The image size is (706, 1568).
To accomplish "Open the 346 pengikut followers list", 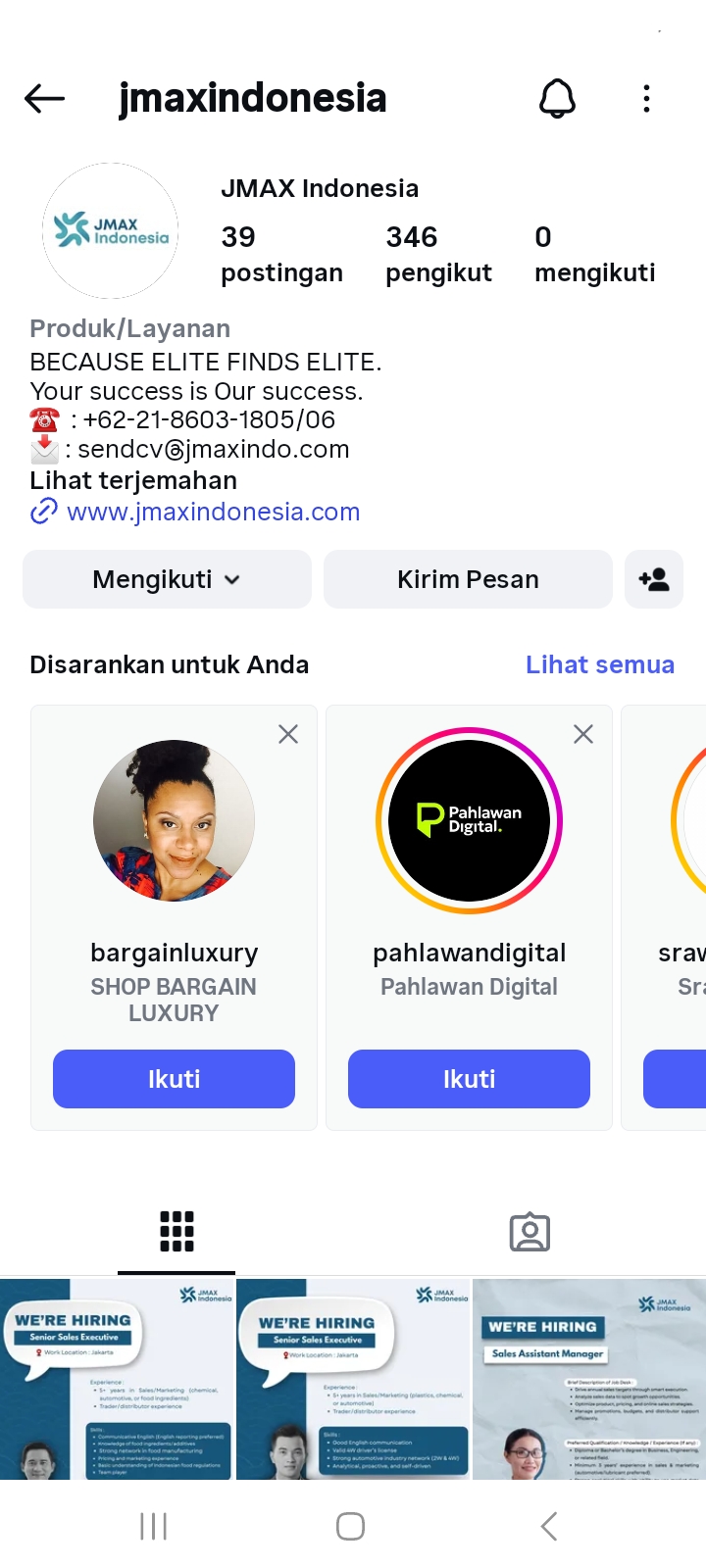I will [x=438, y=253].
